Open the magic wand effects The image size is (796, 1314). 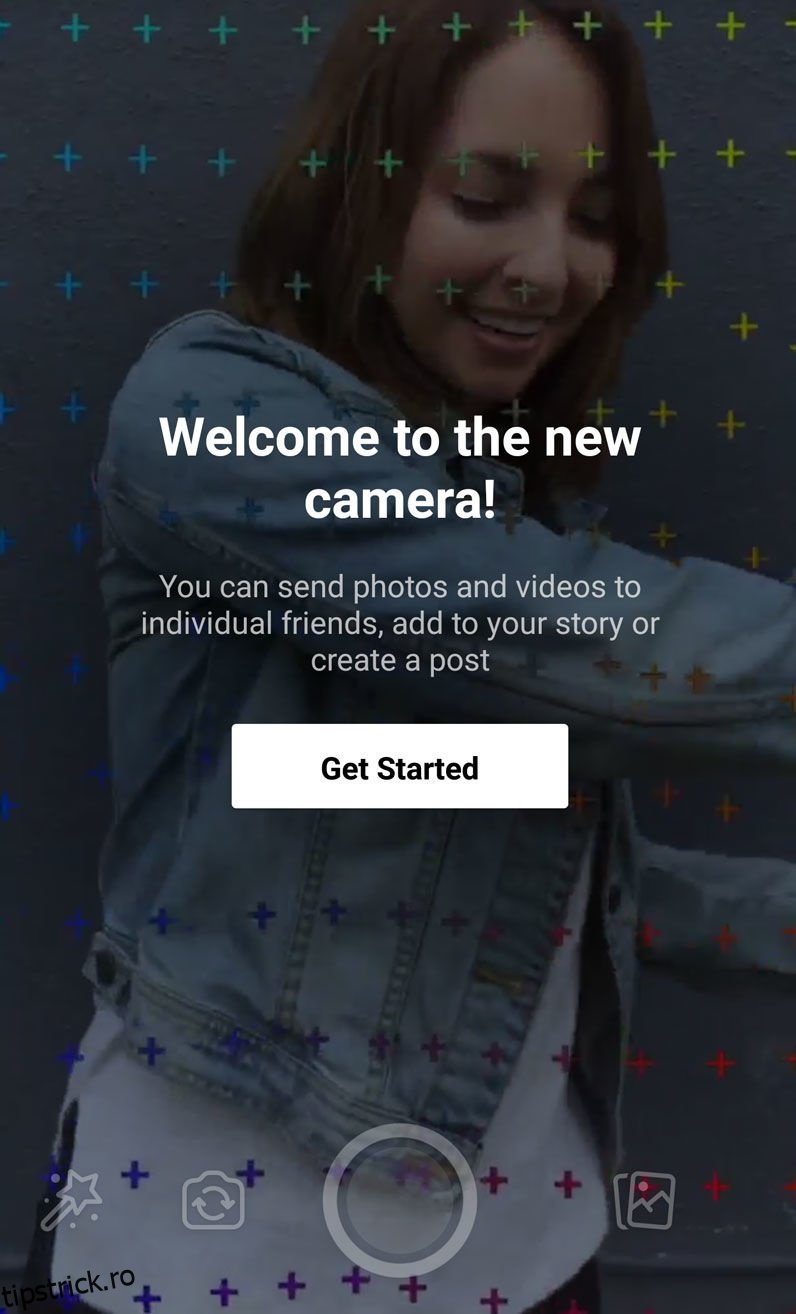point(71,1199)
